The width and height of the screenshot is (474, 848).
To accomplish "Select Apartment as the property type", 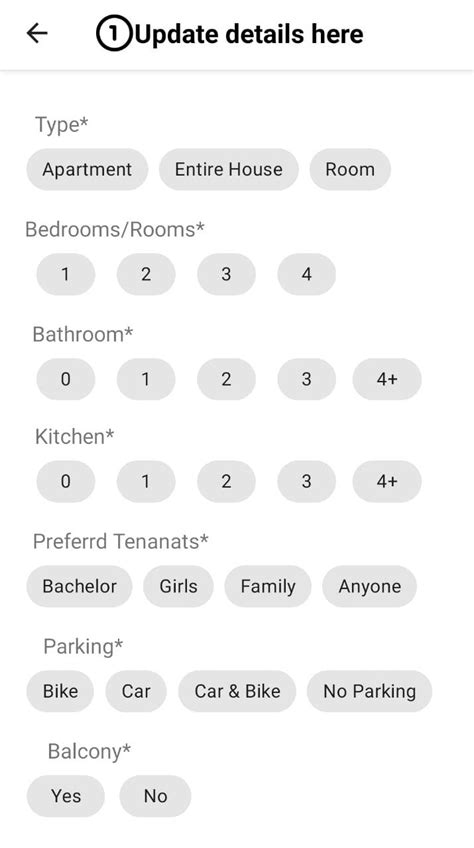I will point(87,169).
